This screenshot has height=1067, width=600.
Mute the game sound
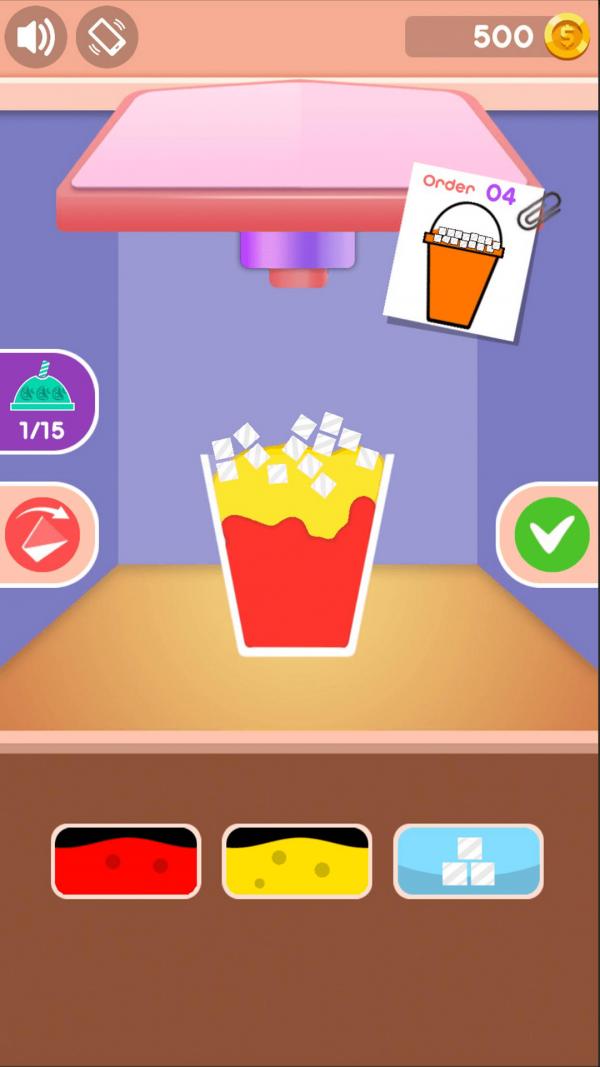pos(35,37)
